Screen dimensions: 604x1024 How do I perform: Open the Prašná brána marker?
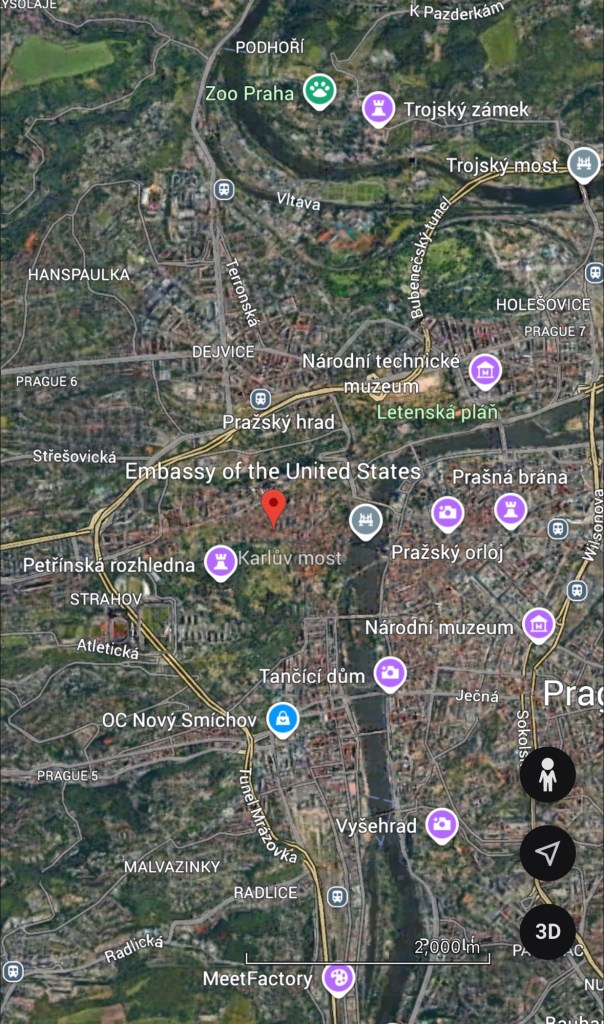[511, 509]
